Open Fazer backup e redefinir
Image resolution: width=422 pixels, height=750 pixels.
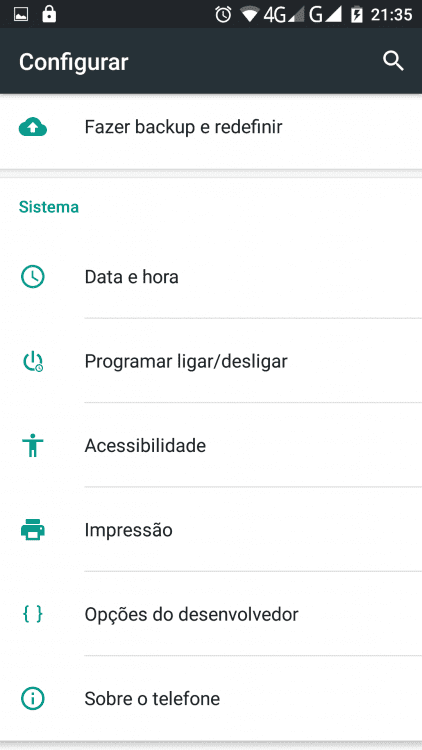click(x=211, y=127)
